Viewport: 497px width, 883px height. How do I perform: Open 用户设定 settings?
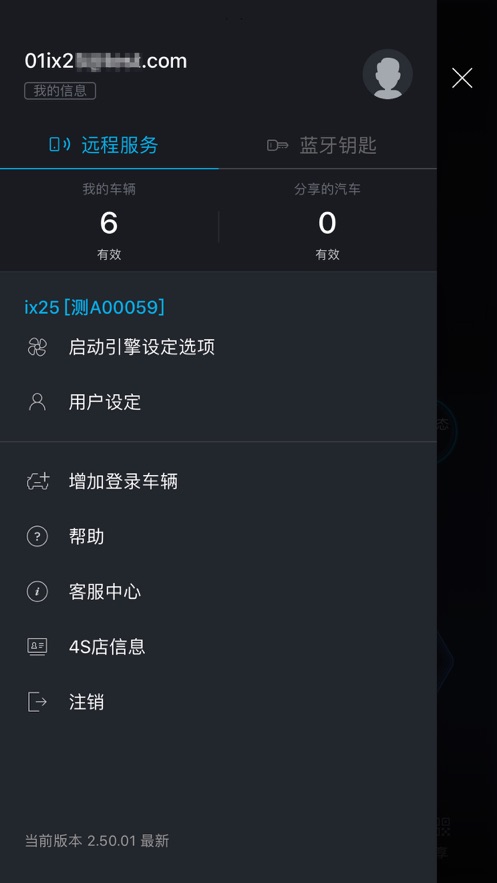coord(218,402)
